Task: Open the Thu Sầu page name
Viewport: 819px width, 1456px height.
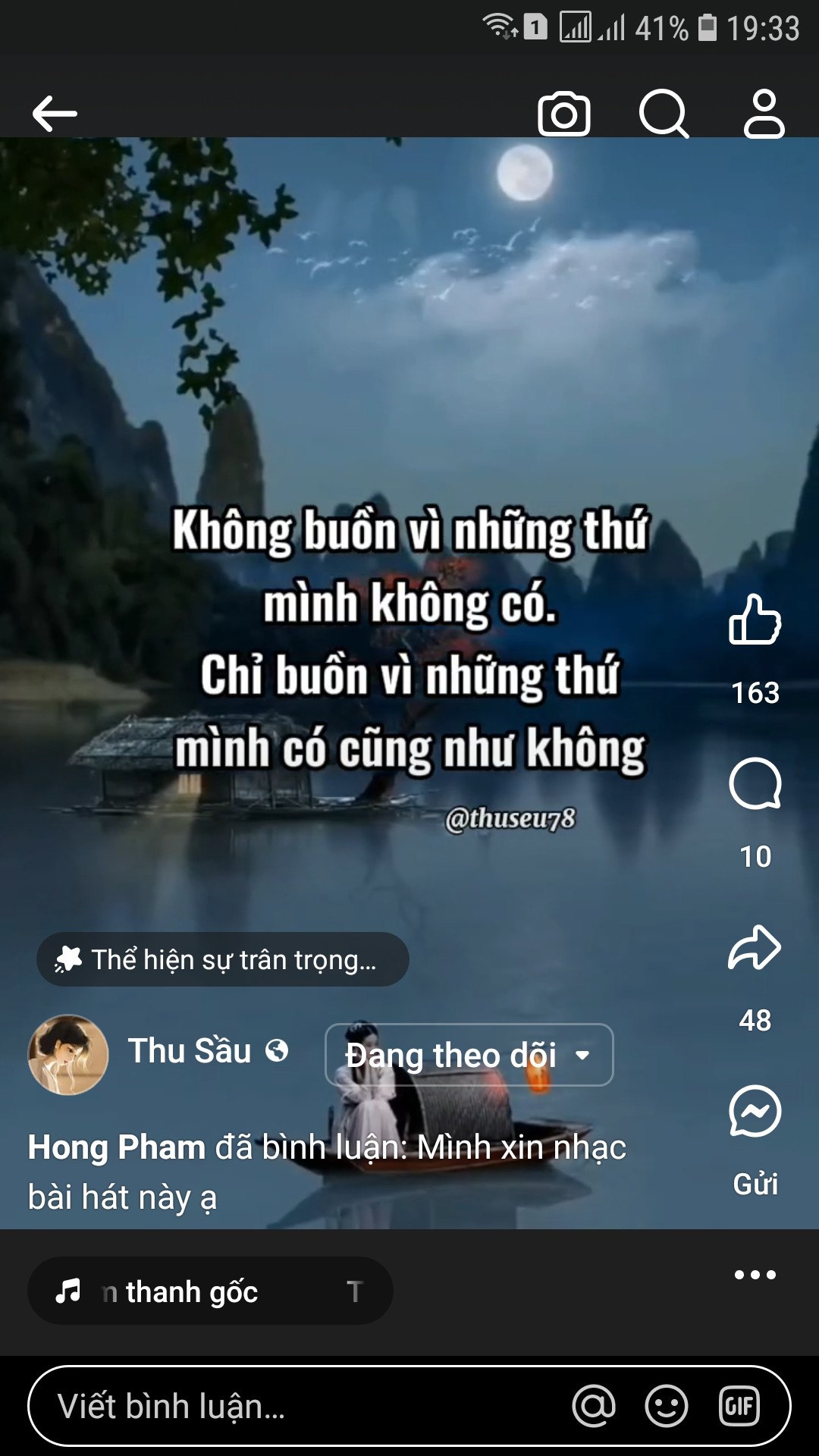Action: pos(189,1051)
